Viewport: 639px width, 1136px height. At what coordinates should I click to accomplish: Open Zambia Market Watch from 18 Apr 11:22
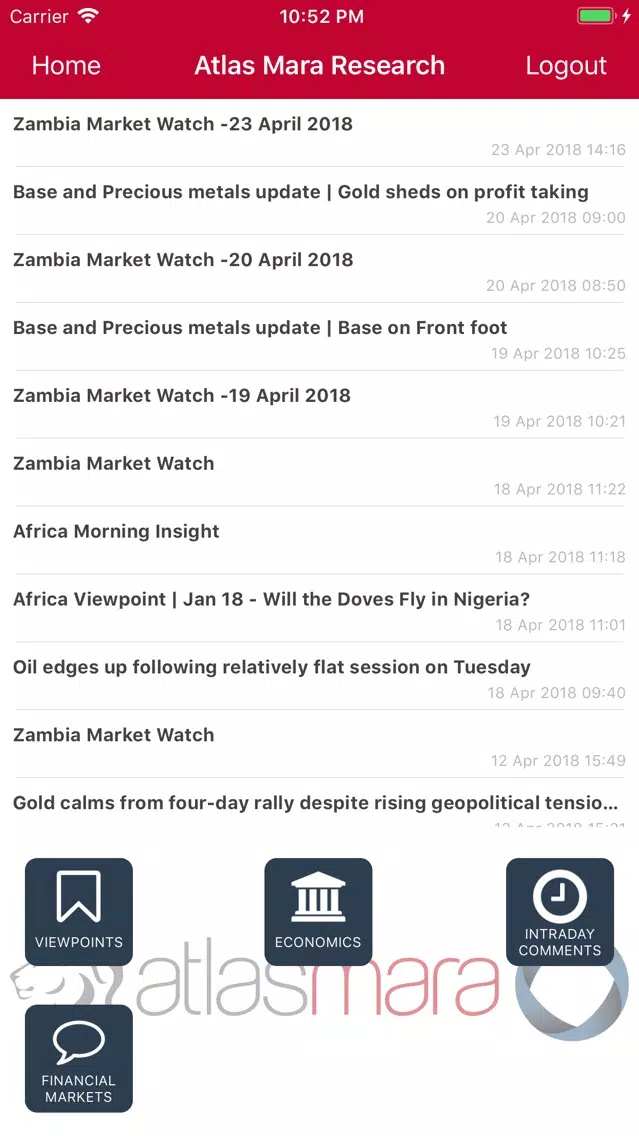[320, 473]
